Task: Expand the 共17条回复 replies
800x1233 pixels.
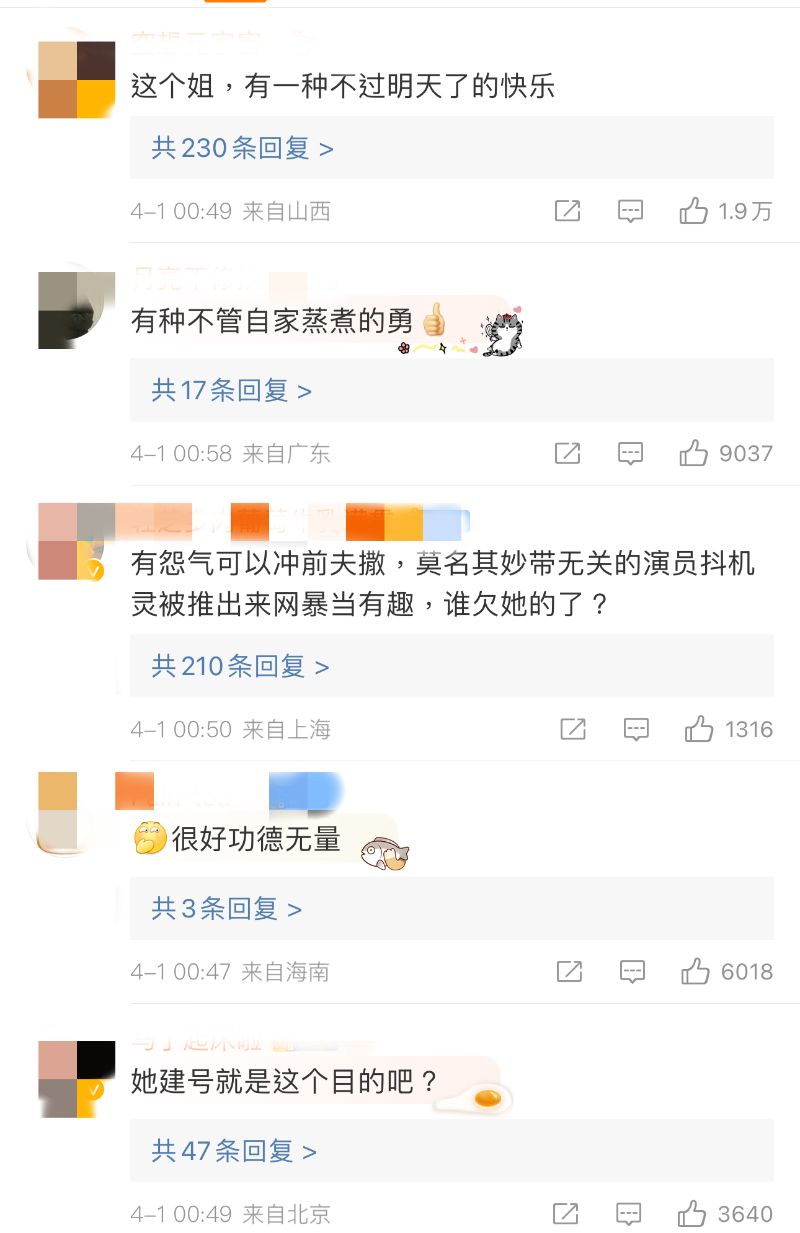Action: [232, 391]
